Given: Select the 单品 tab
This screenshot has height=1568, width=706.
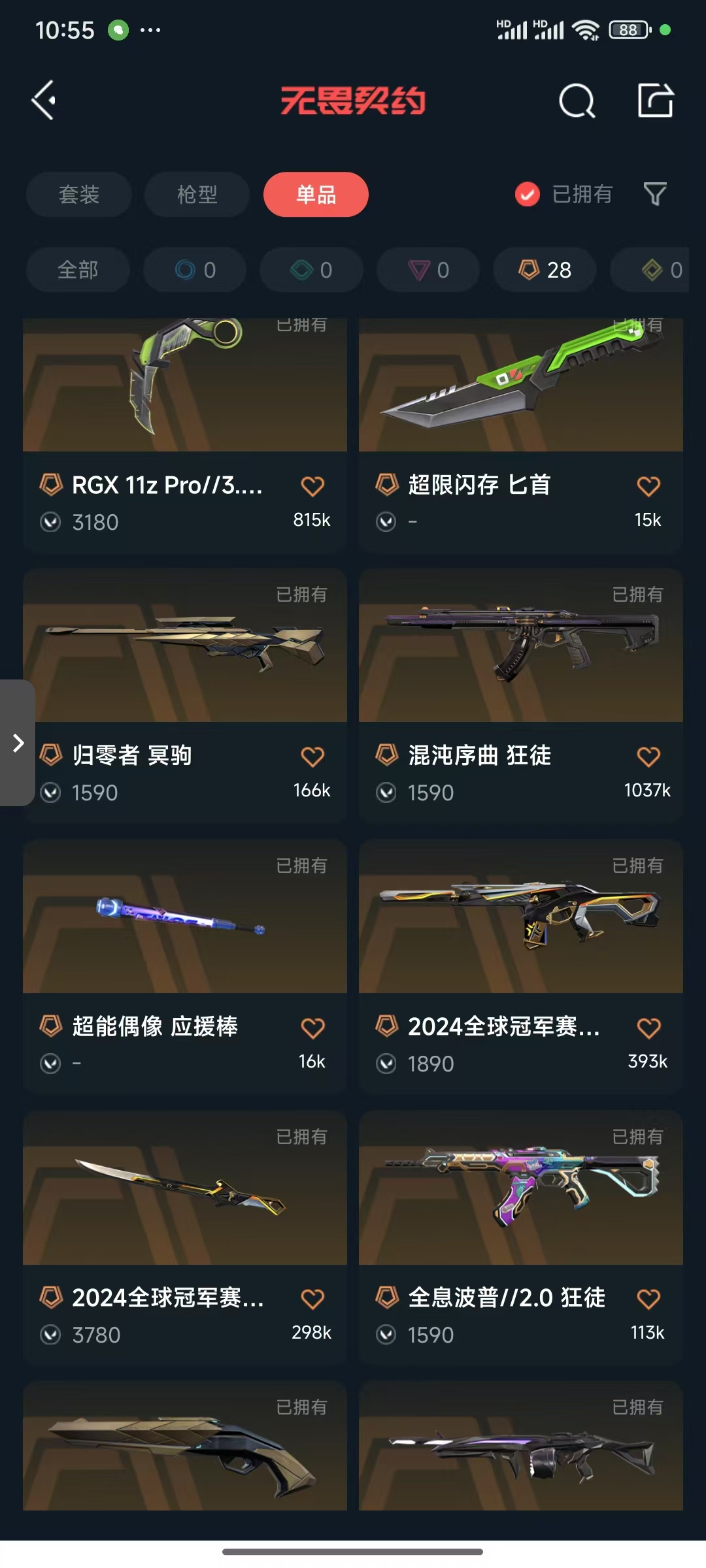Looking at the screenshot, I should (316, 195).
